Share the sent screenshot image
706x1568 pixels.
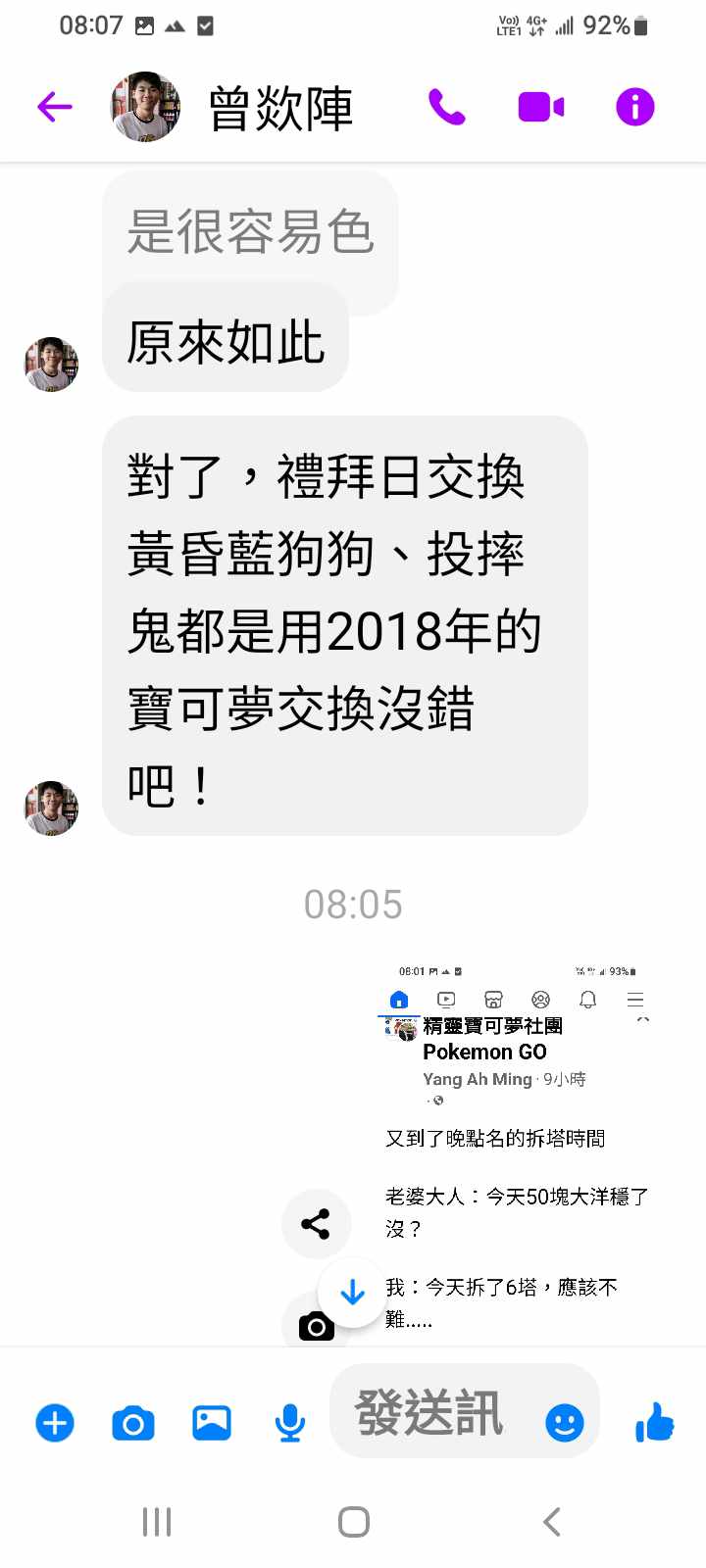316,1223
